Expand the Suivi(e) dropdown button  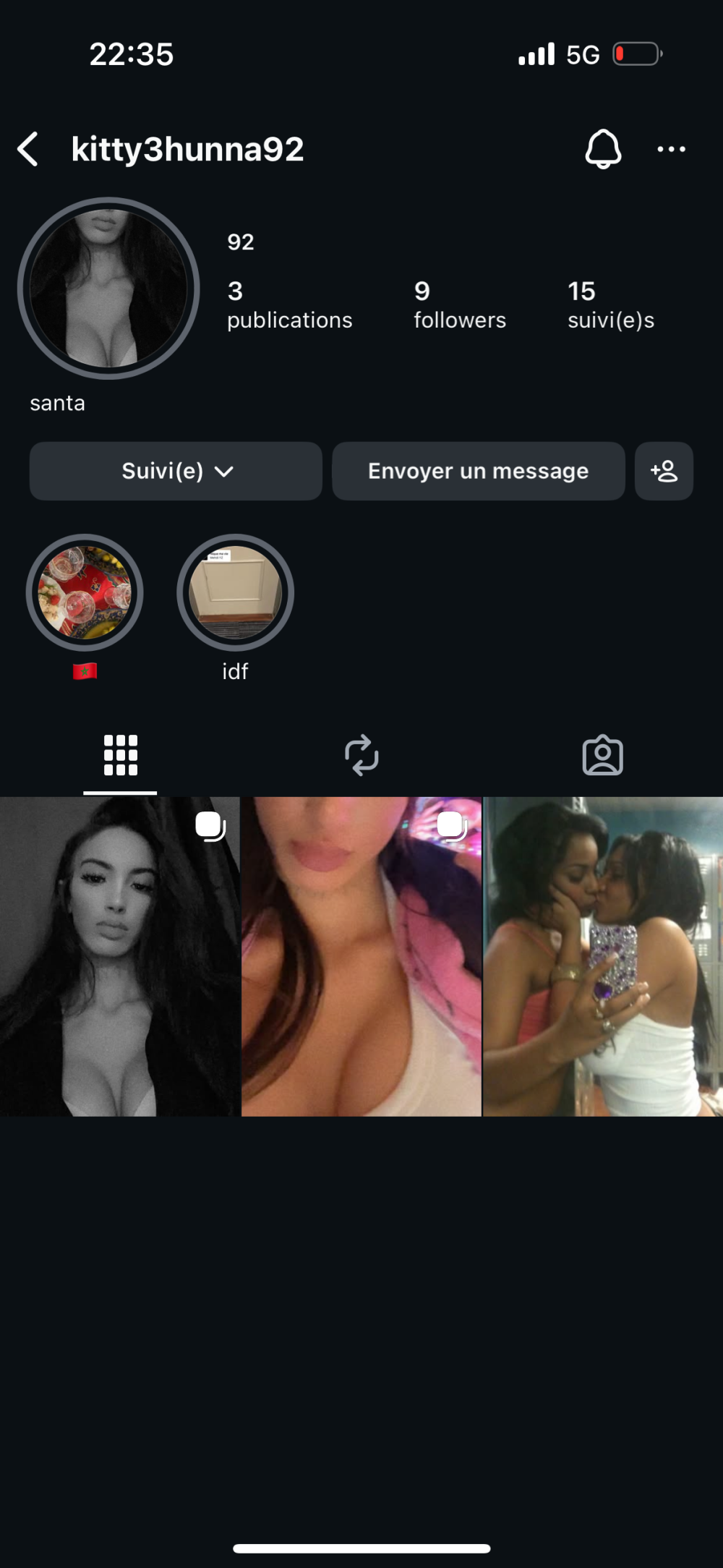tap(176, 471)
